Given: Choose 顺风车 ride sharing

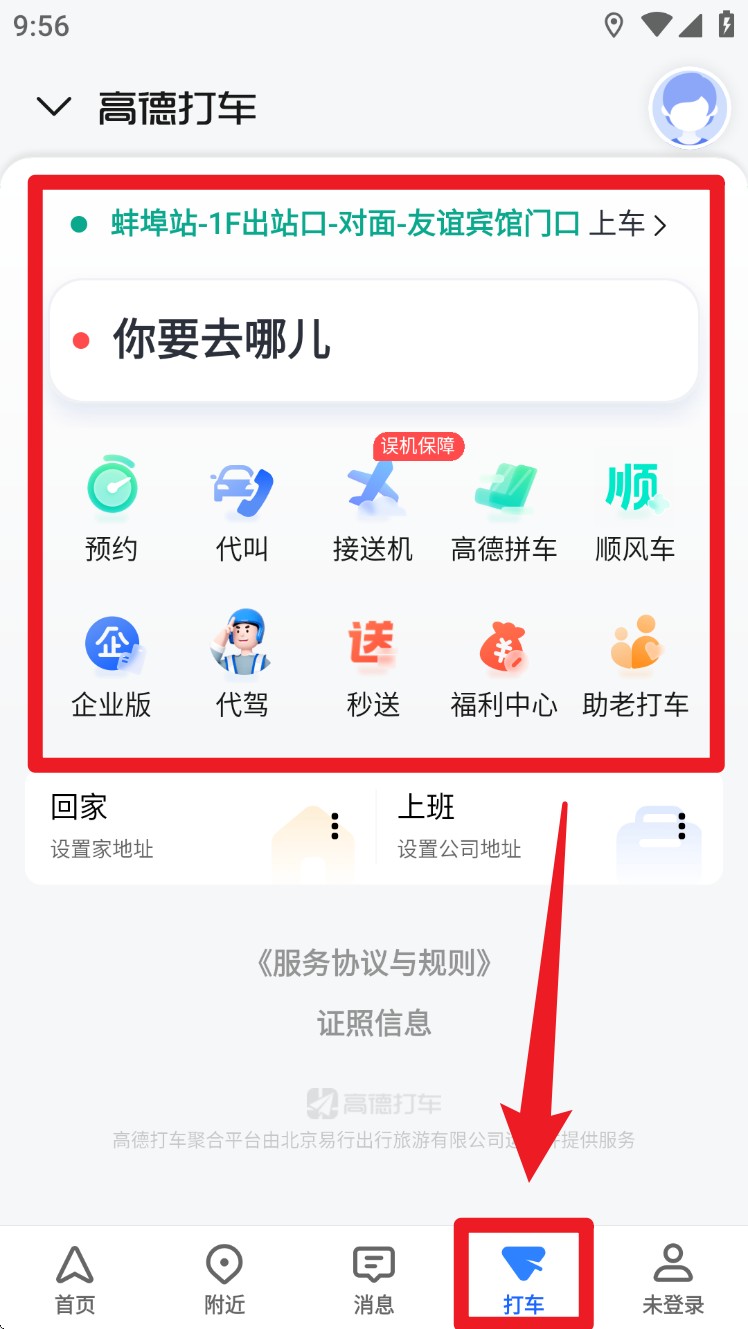Looking at the screenshot, I should [635, 508].
